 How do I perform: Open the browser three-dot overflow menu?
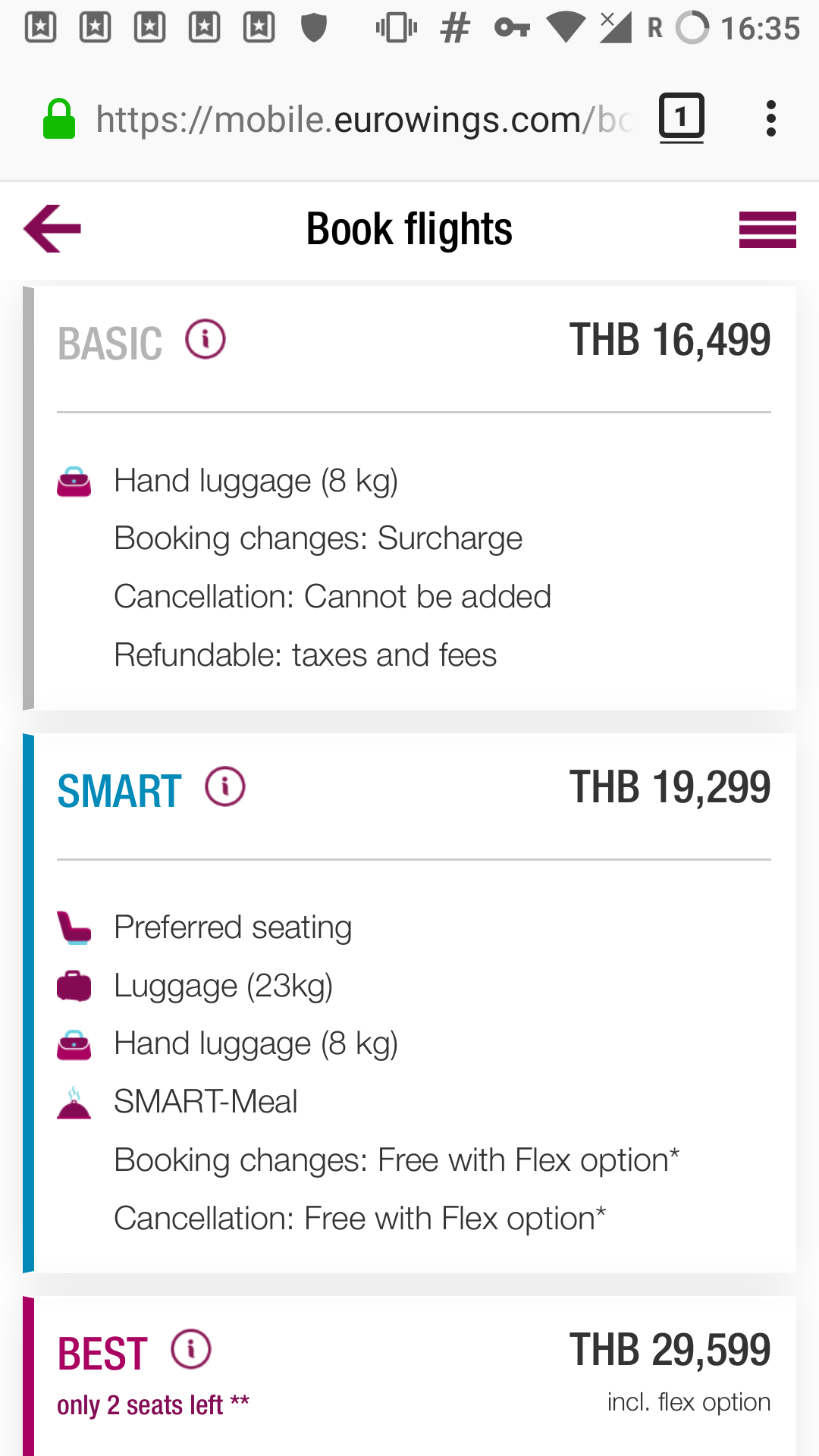pos(770,119)
